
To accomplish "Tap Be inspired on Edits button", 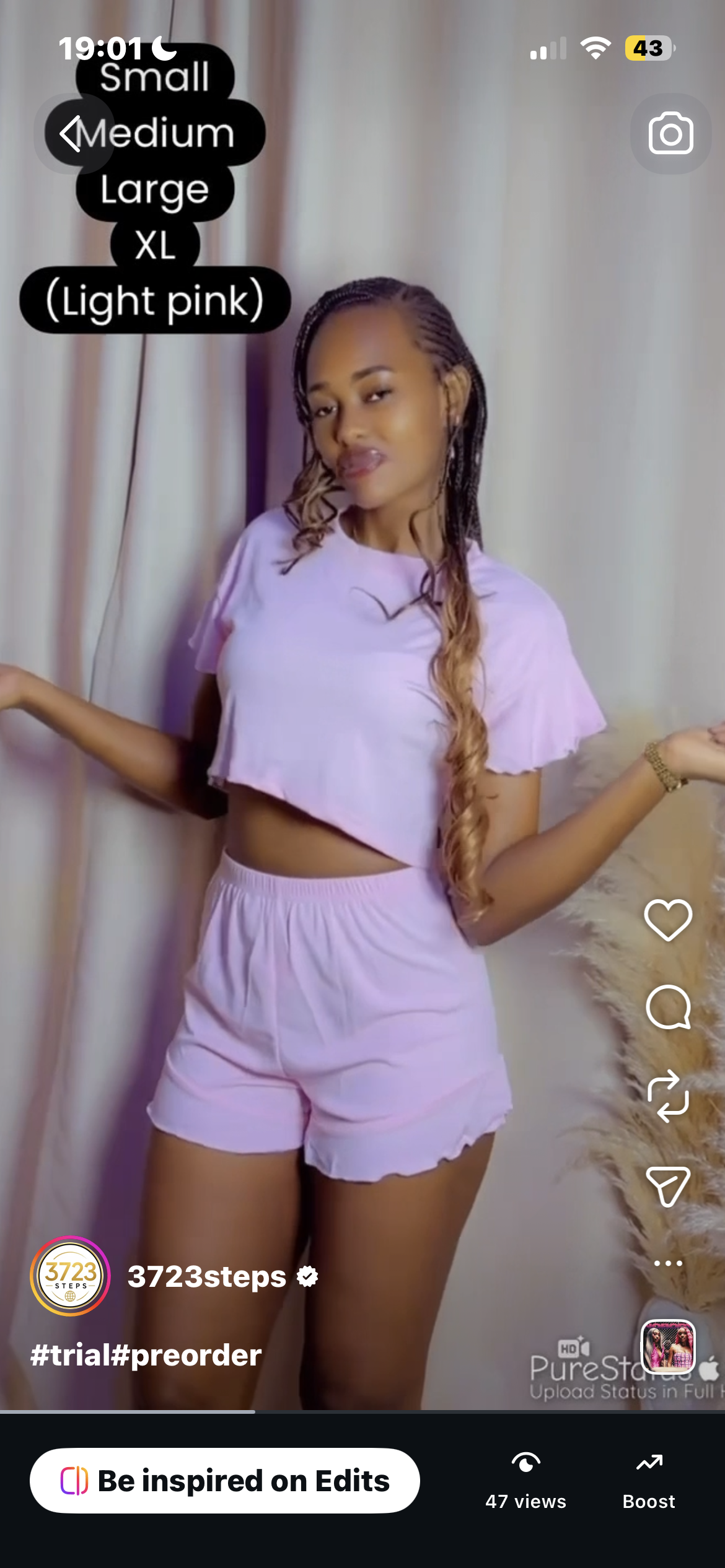I will [x=224, y=1481].
